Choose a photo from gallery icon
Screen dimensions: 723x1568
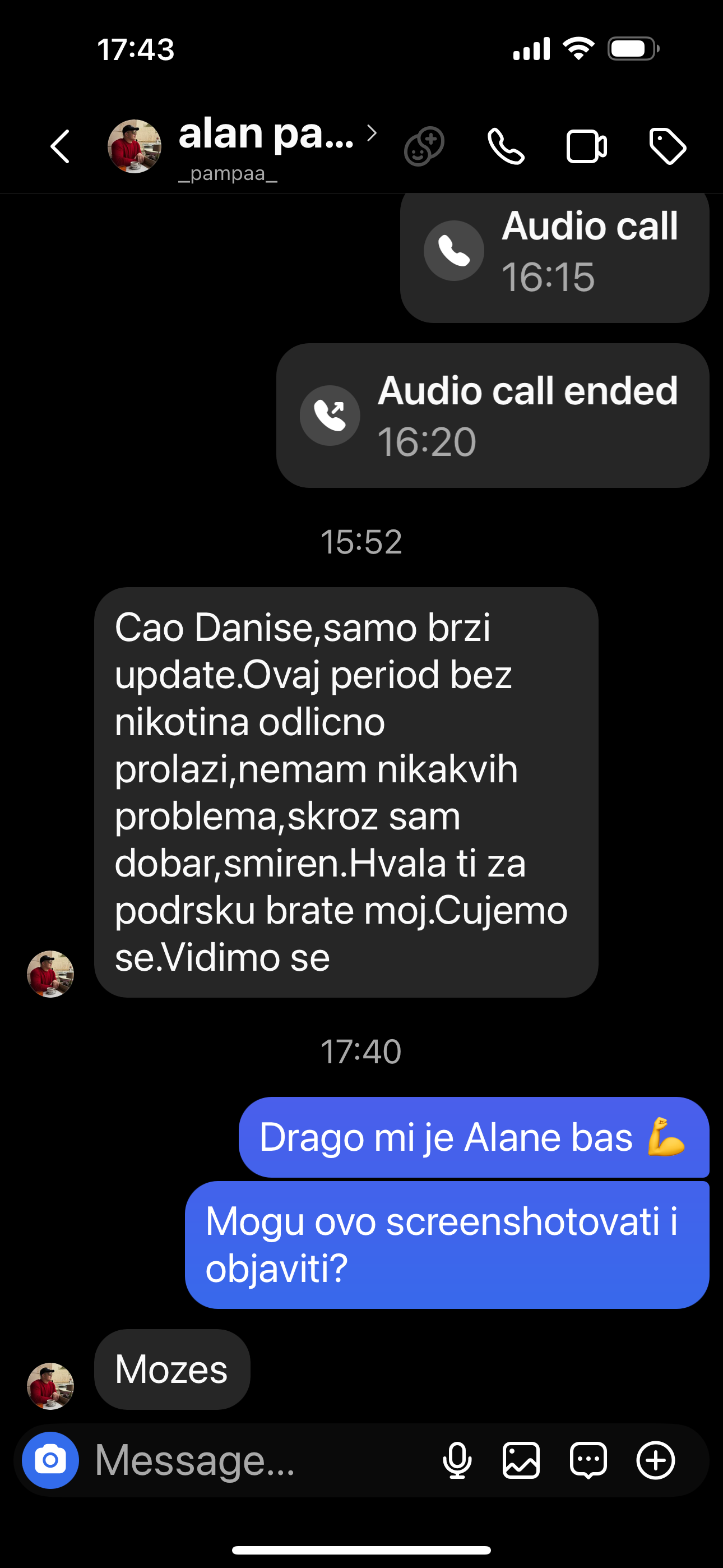522,1460
